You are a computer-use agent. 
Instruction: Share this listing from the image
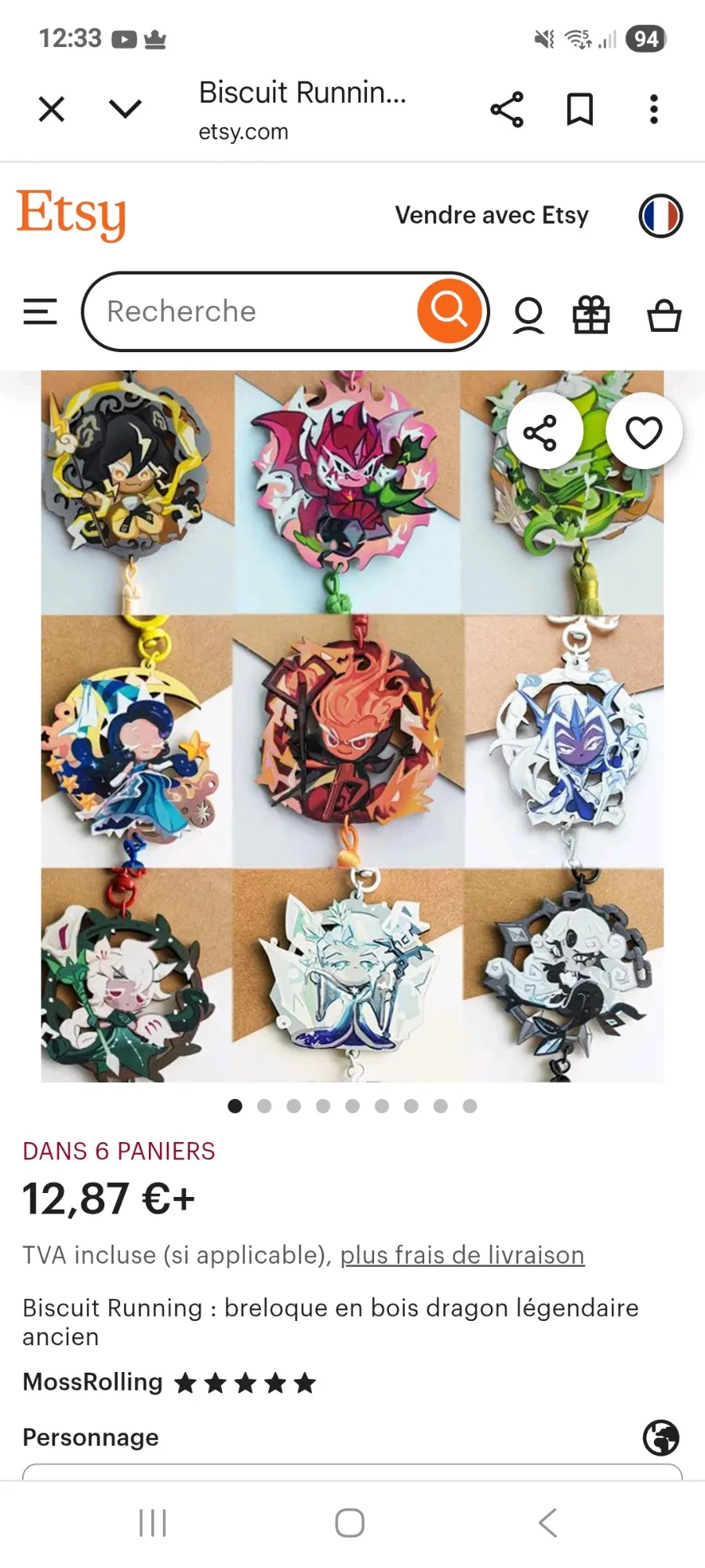pos(540,432)
